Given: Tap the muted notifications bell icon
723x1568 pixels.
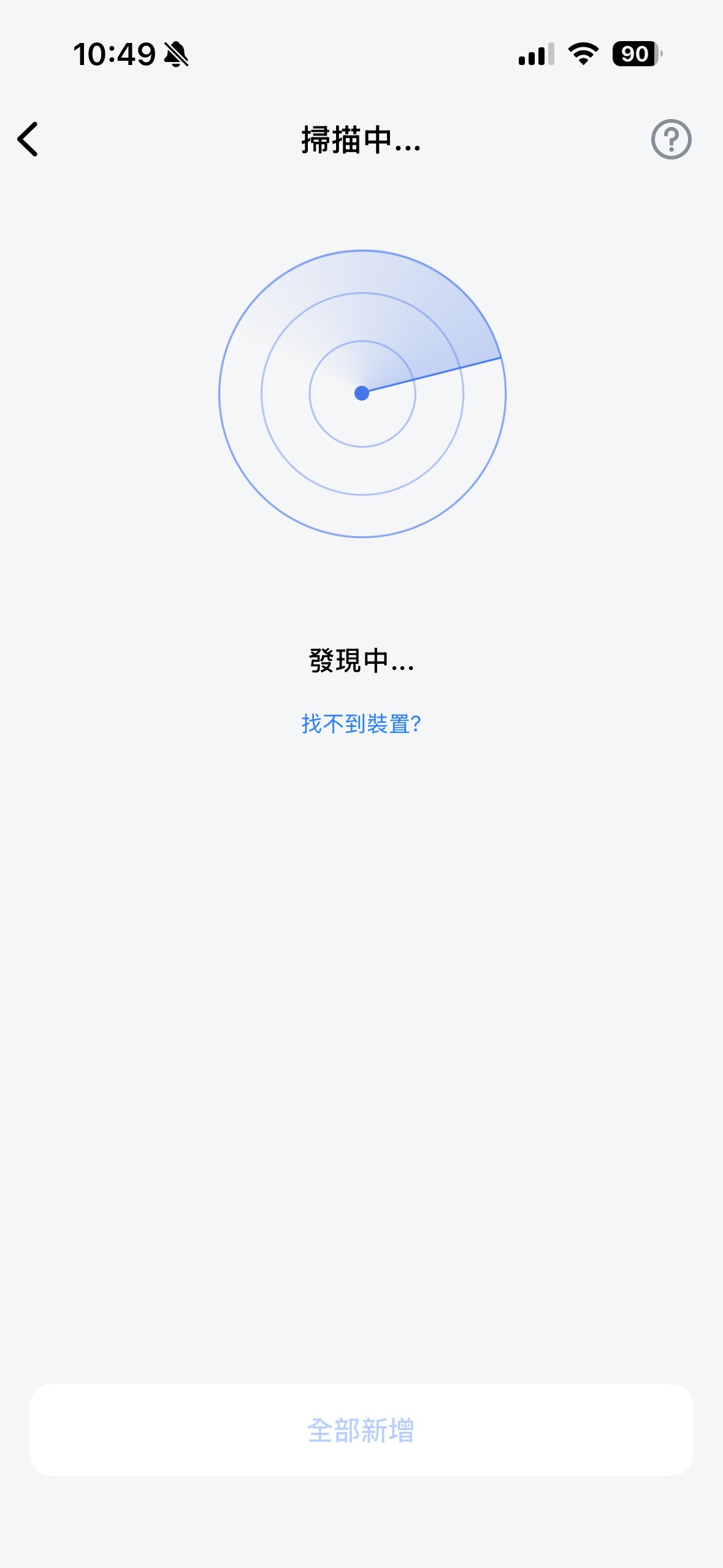Looking at the screenshot, I should [x=176, y=55].
